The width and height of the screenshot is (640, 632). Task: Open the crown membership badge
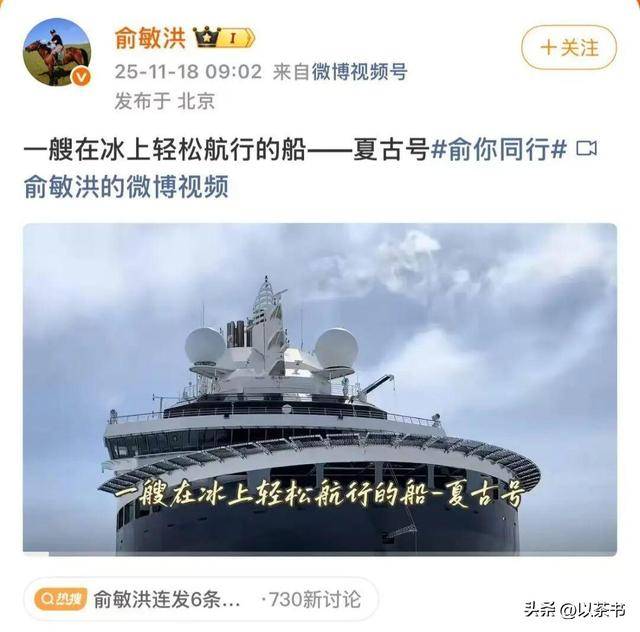pos(224,38)
